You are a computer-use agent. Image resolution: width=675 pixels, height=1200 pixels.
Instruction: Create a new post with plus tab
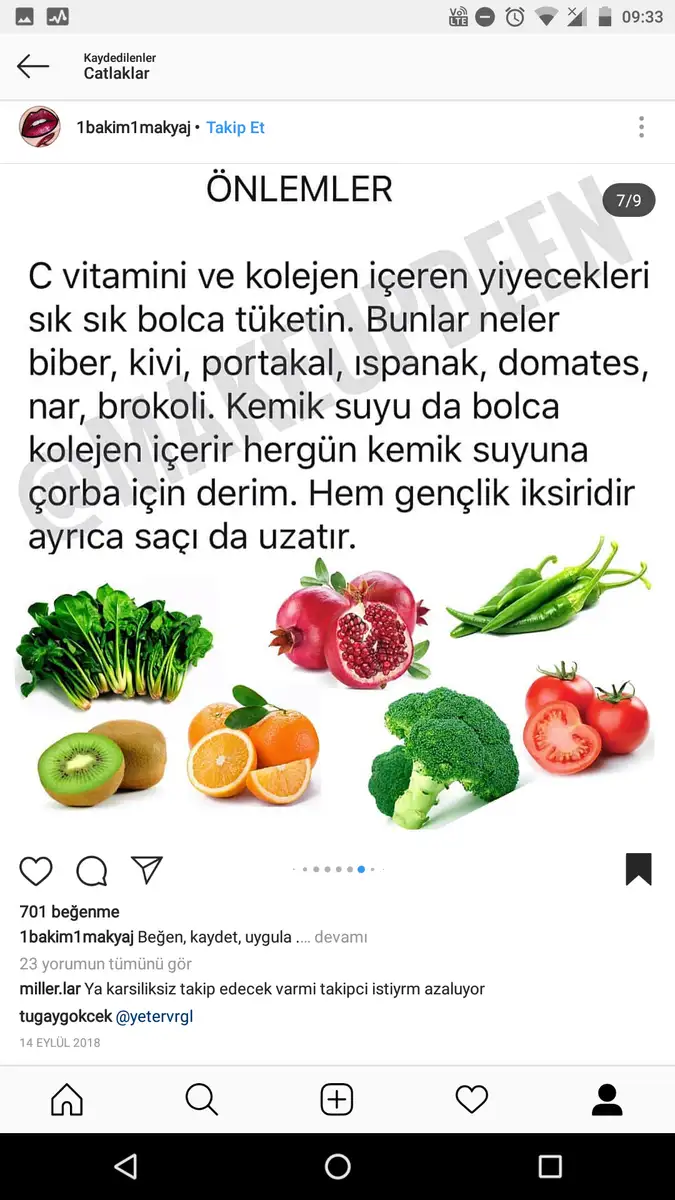[x=337, y=1100]
